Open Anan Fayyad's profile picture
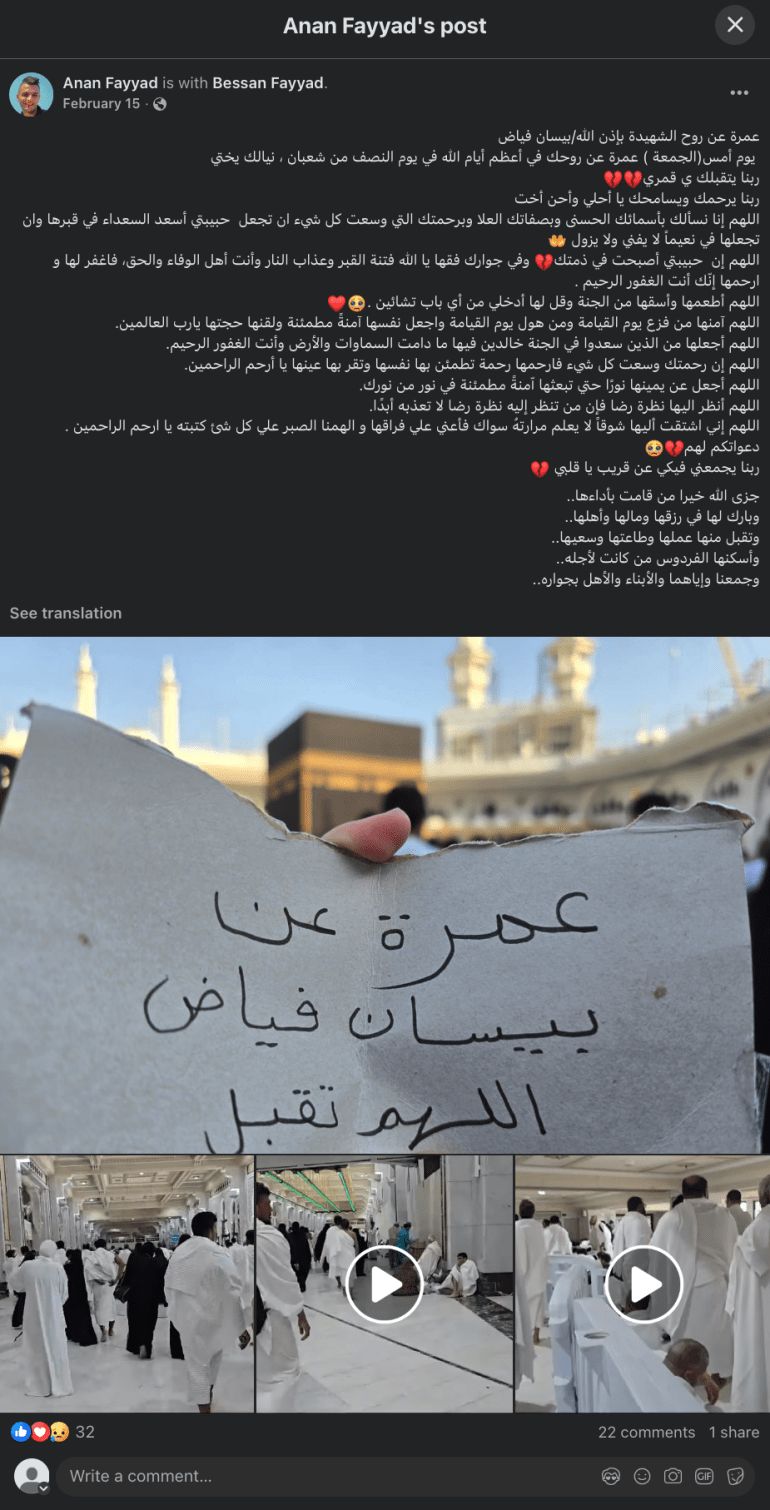Screen dimensions: 770x1510 click(31, 94)
